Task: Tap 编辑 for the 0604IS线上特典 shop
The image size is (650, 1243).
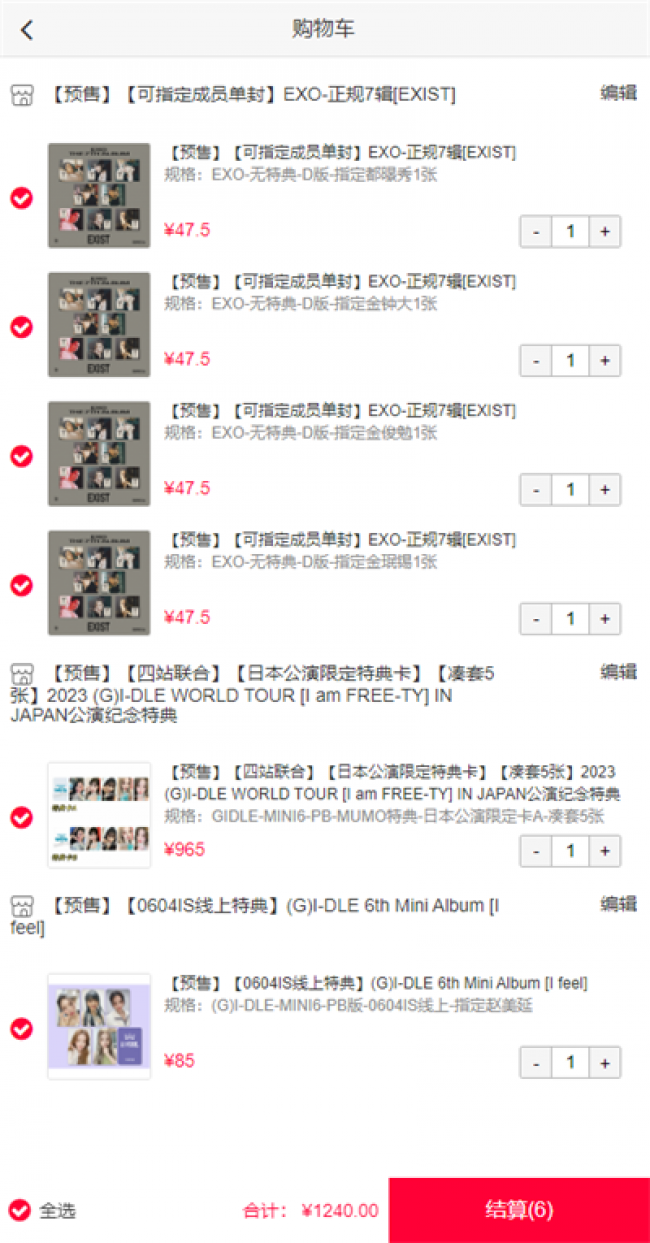Action: pyautogui.click(x=617, y=904)
